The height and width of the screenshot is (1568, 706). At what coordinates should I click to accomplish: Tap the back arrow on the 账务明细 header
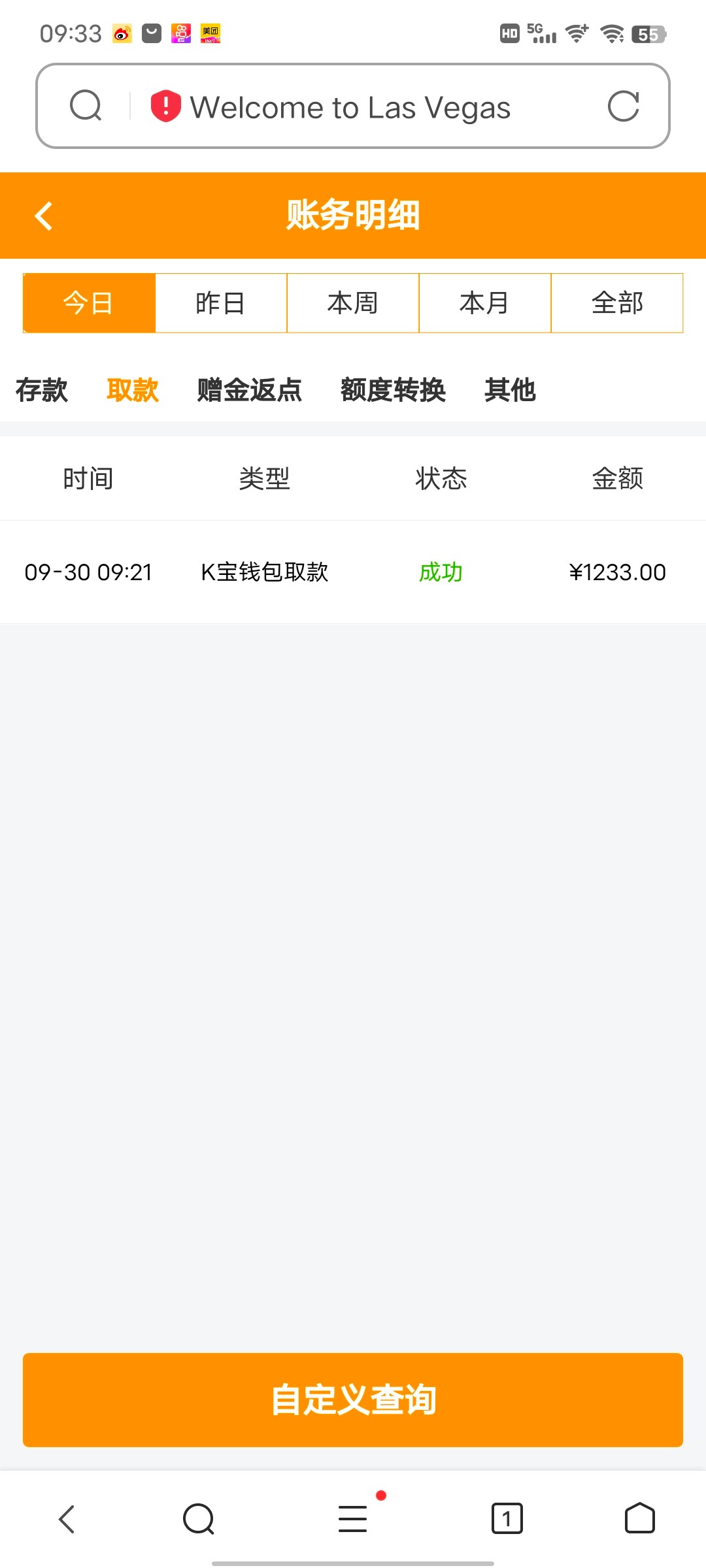[x=44, y=216]
